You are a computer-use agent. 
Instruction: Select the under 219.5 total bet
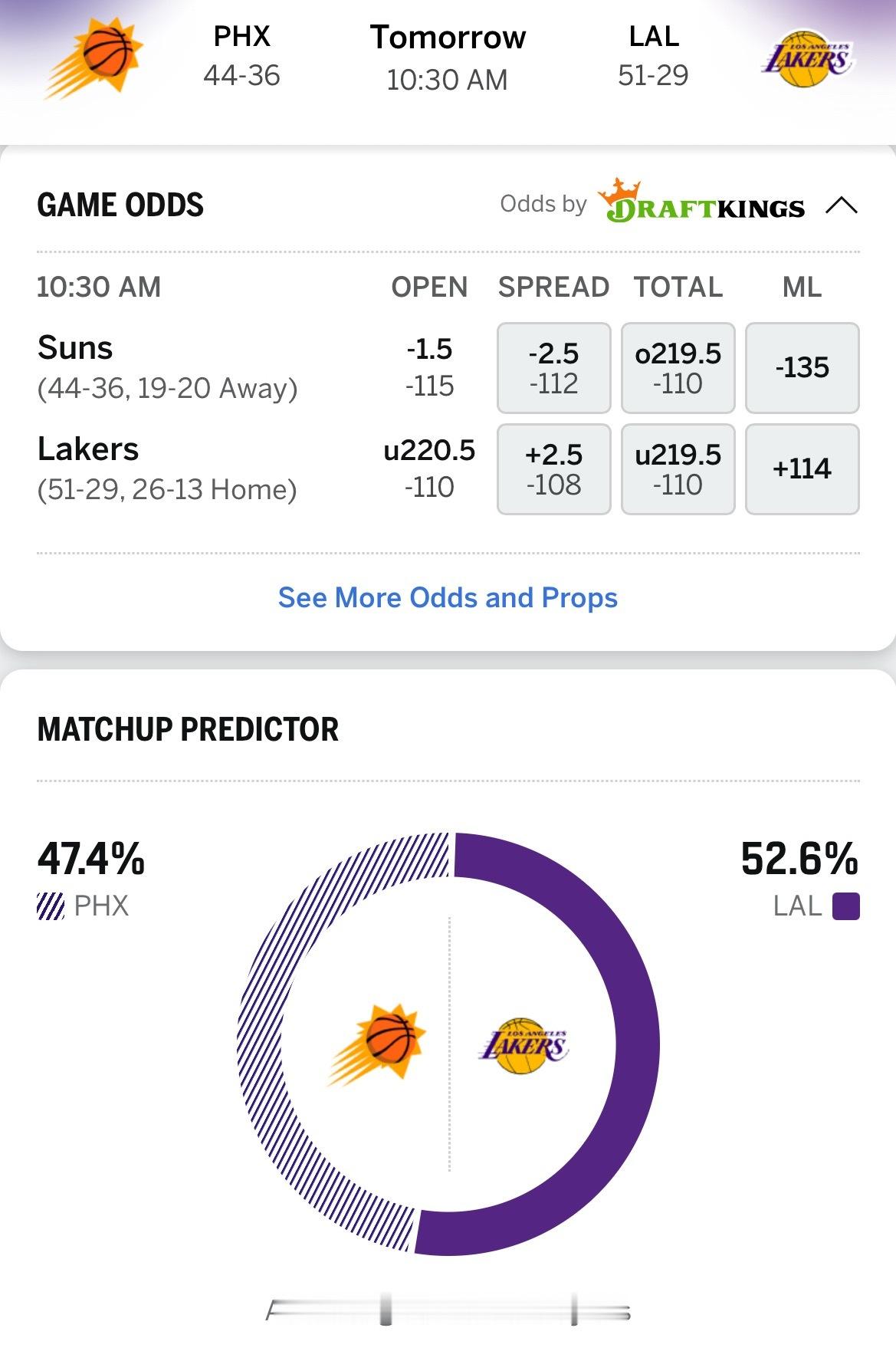coord(678,468)
